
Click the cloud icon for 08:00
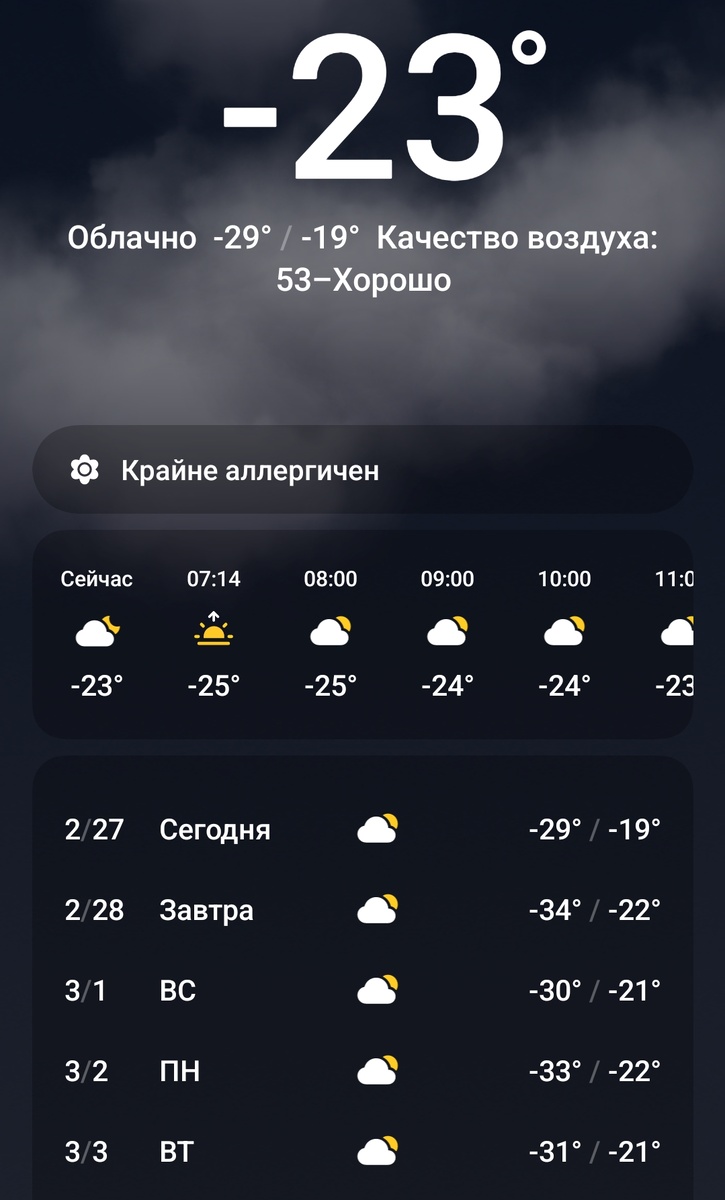pos(331,628)
